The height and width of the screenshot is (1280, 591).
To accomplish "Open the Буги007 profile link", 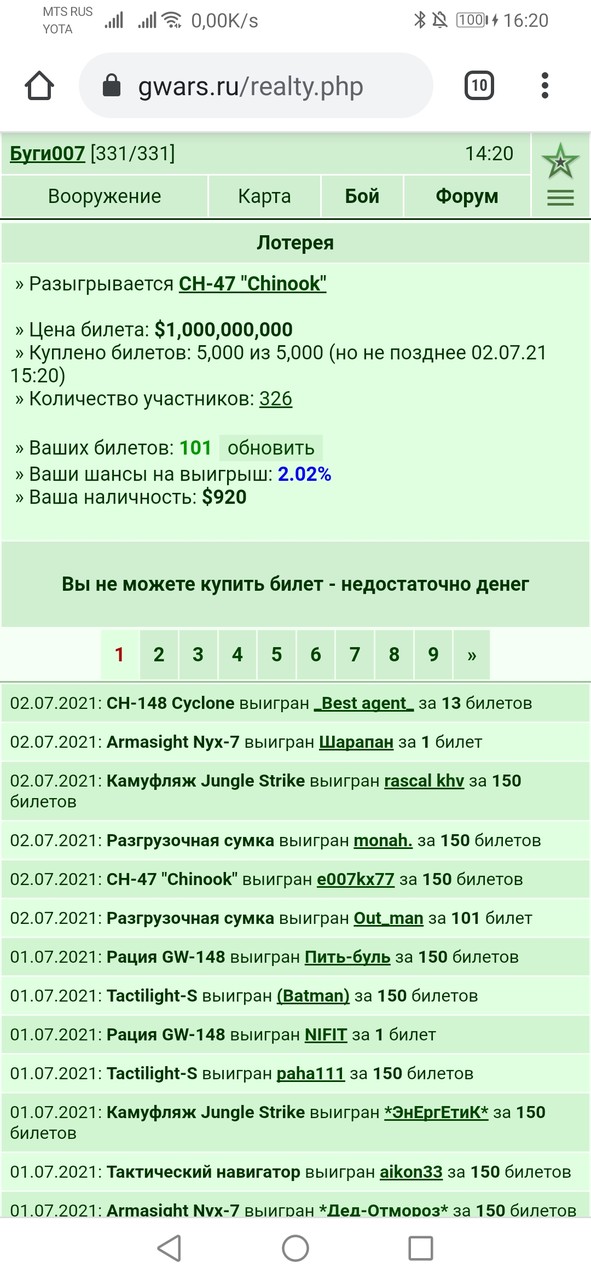I will pyautogui.click(x=47, y=154).
